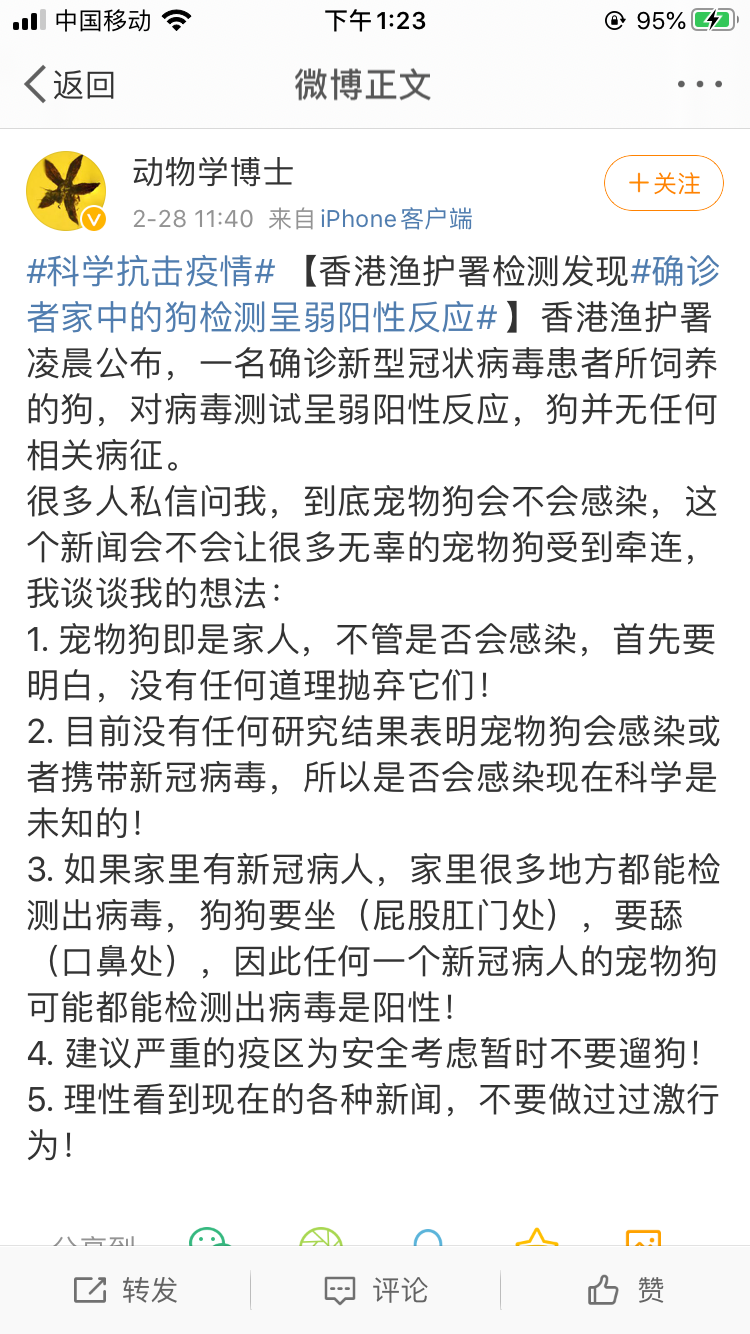
Task: Open 动物学博士's profile avatar
Action: coord(66,191)
